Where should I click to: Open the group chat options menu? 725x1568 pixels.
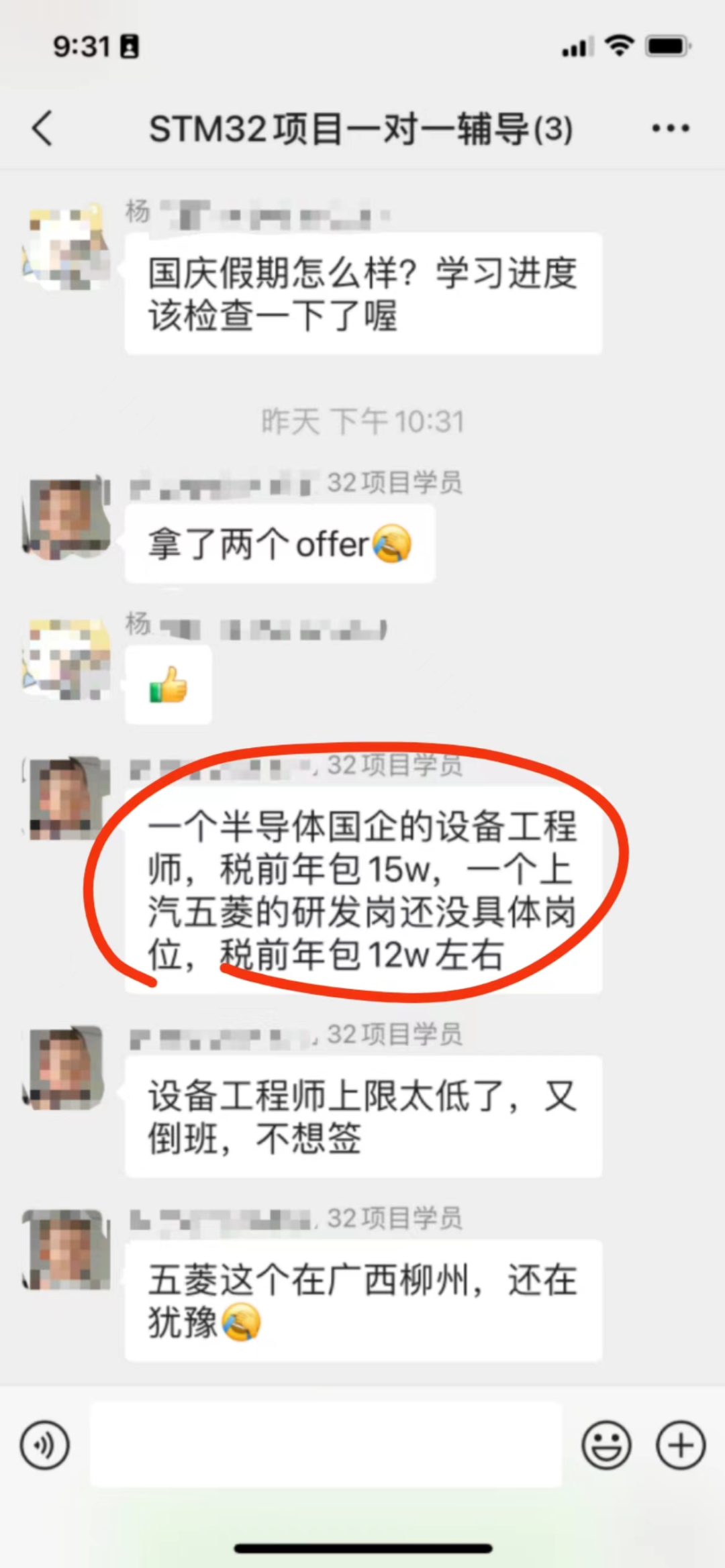pos(671,128)
